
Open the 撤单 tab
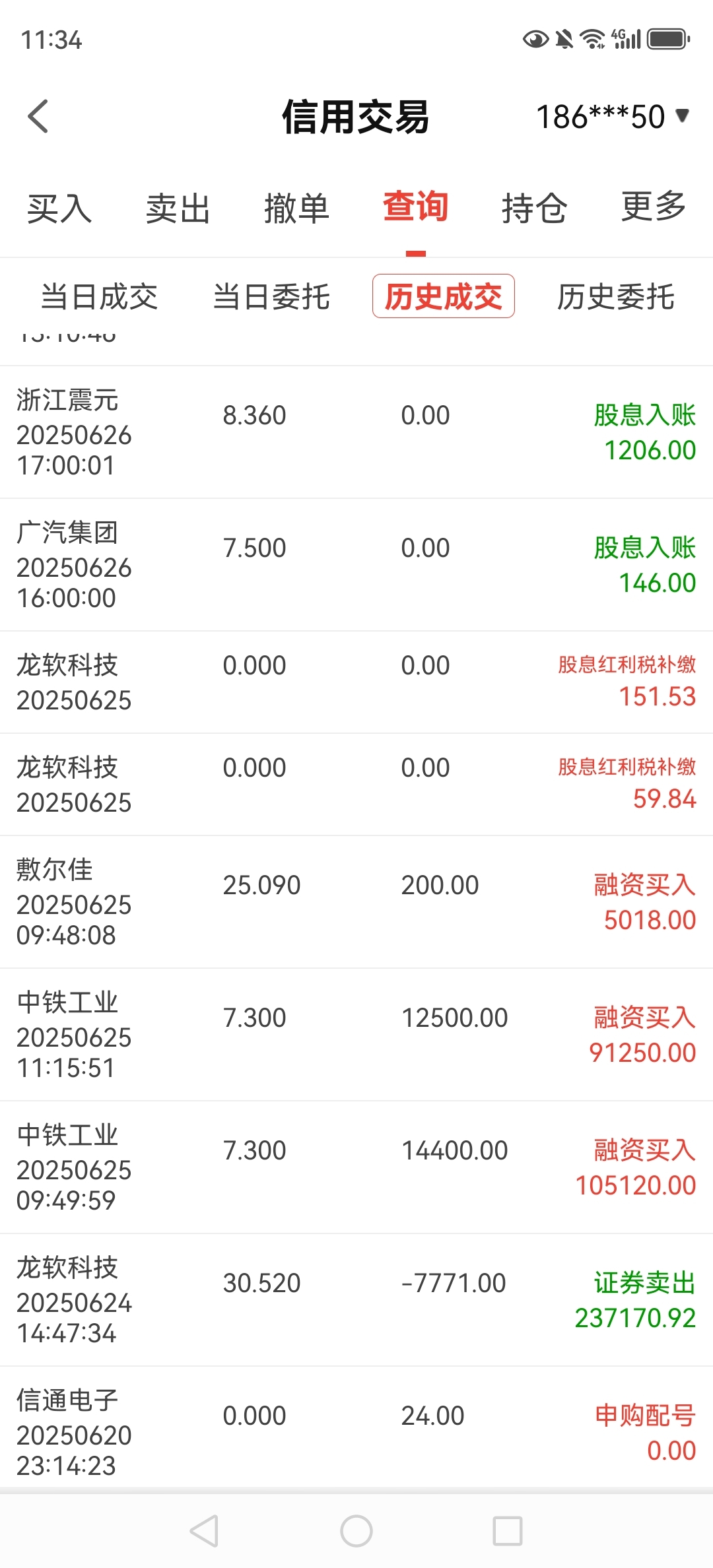tap(297, 209)
